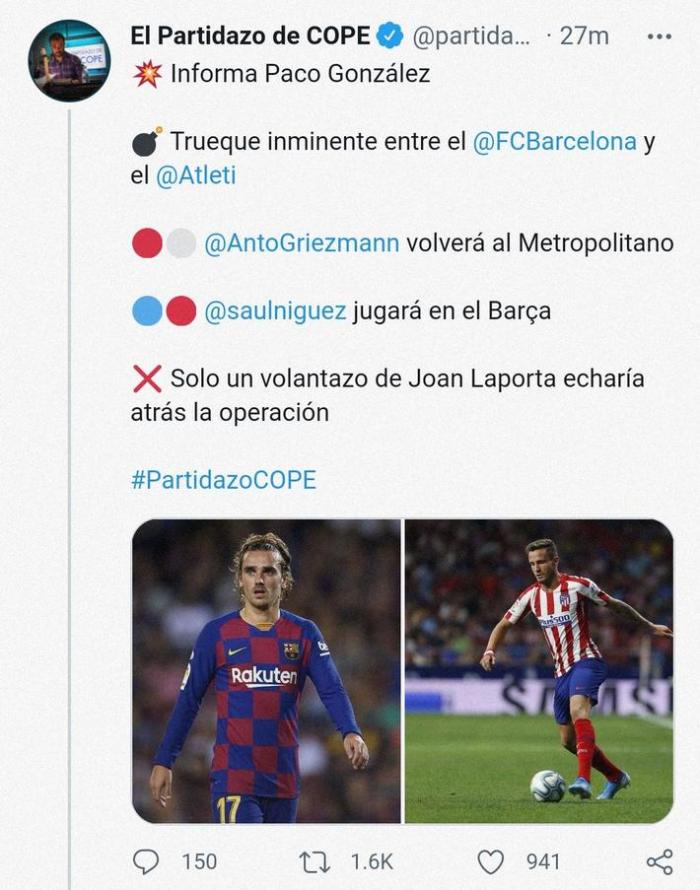The width and height of the screenshot is (700, 890).
Task: View the Griezmann Barcelona photo
Action: (x=266, y=670)
